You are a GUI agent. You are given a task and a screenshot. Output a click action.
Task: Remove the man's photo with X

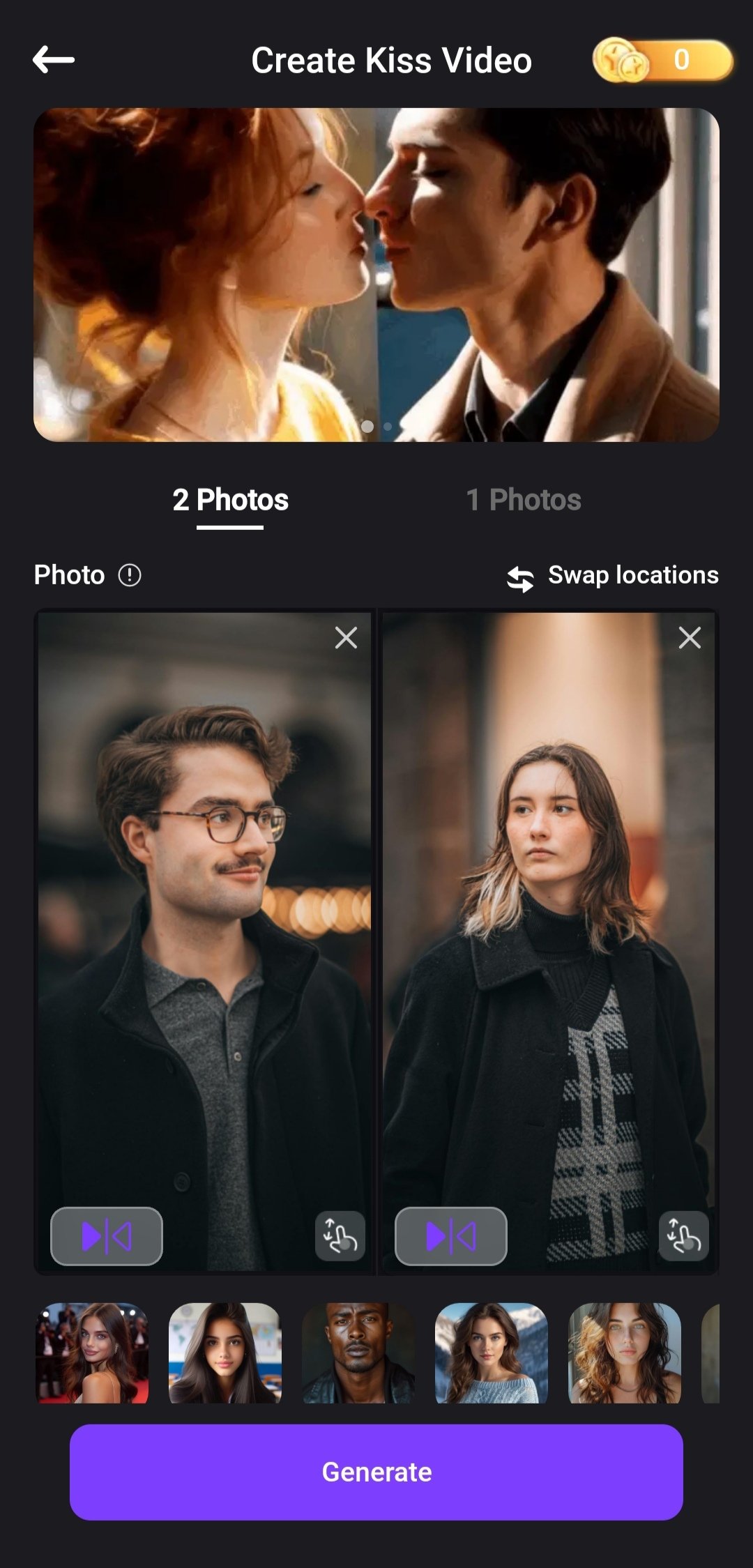coord(346,637)
